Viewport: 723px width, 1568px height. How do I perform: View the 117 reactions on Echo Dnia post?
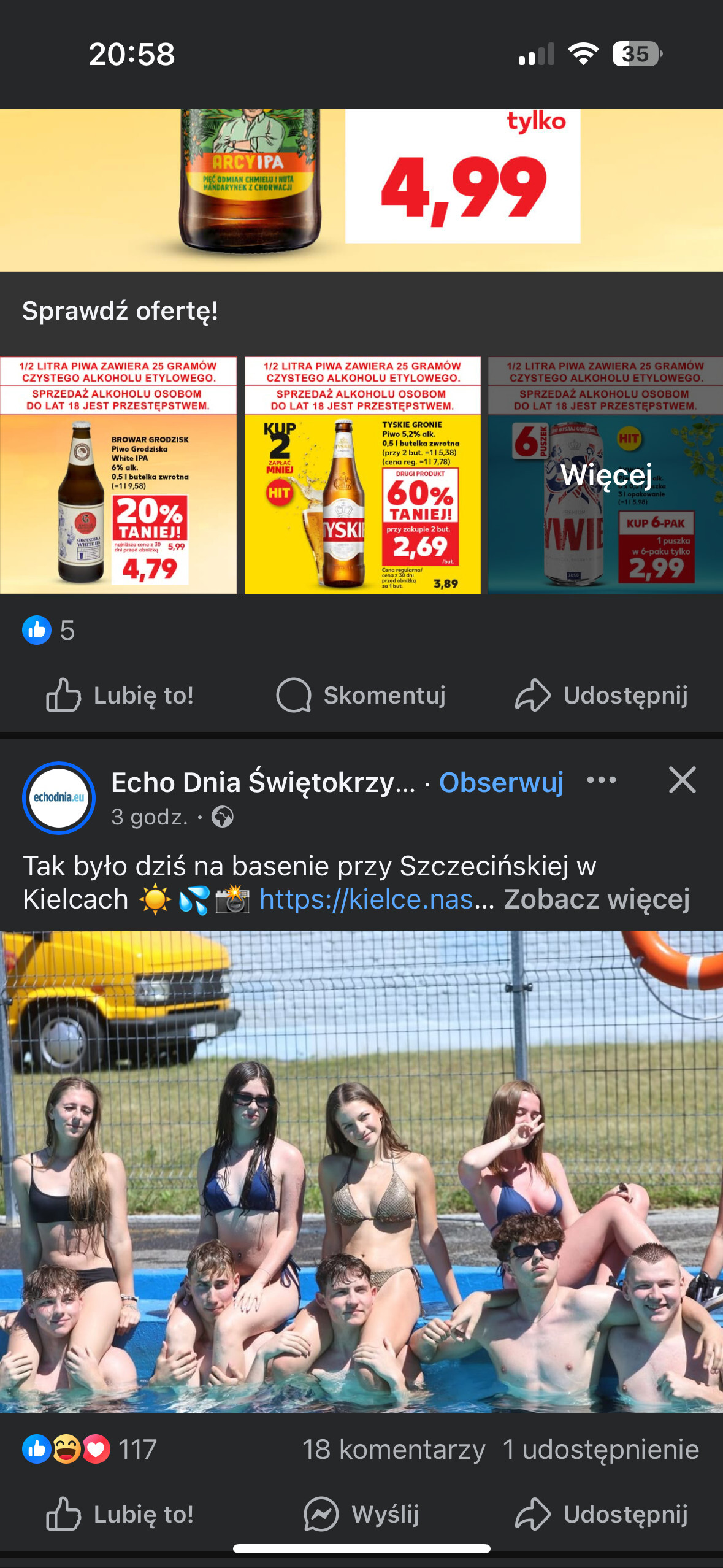click(90, 1449)
